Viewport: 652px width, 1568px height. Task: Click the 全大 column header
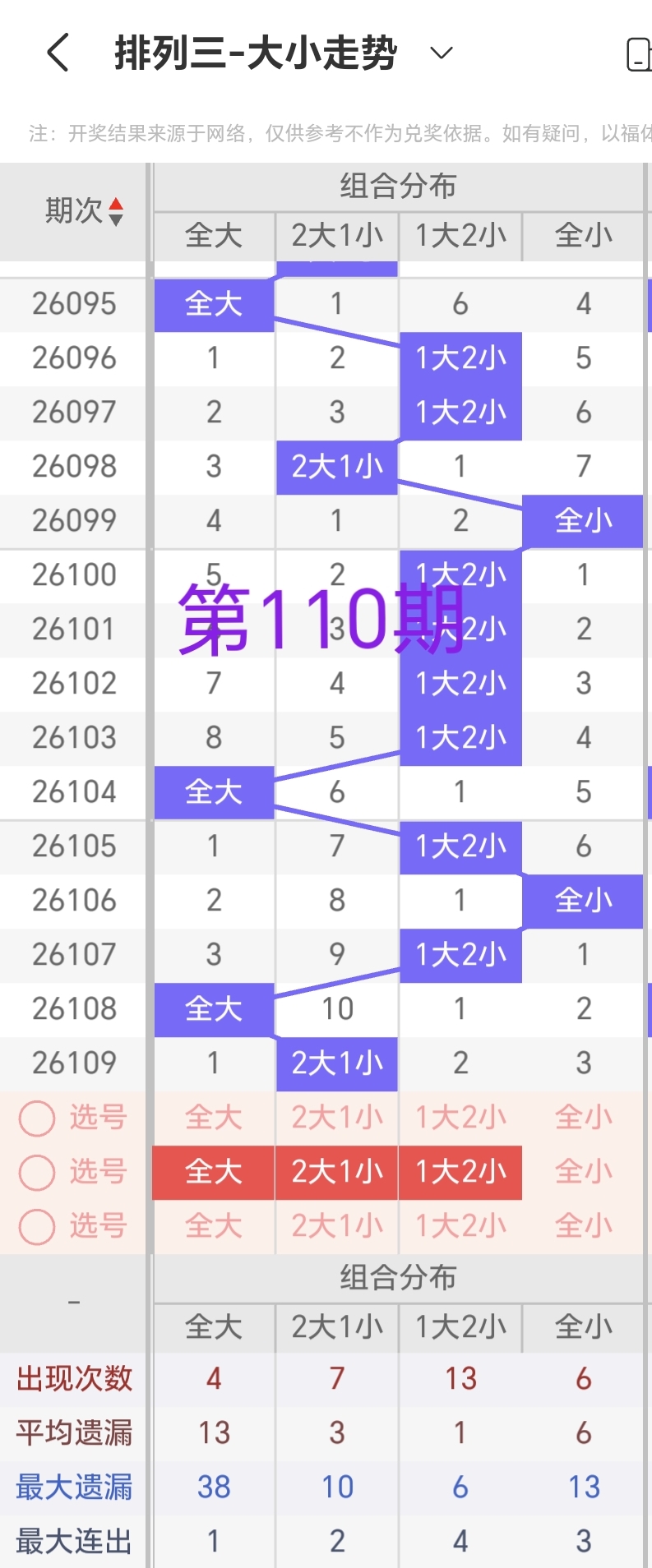coord(213,237)
